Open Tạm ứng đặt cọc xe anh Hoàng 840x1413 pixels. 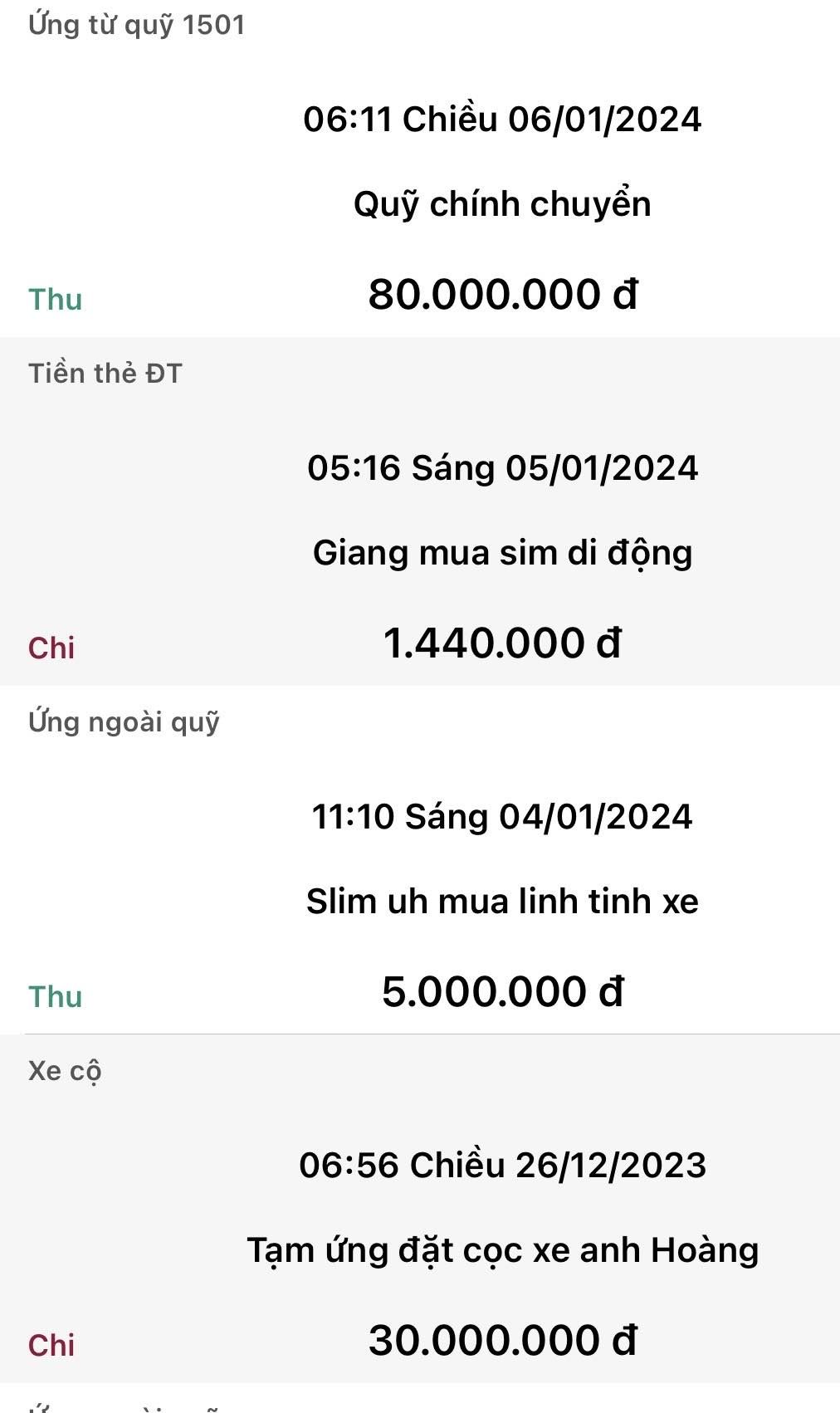pos(502,1250)
